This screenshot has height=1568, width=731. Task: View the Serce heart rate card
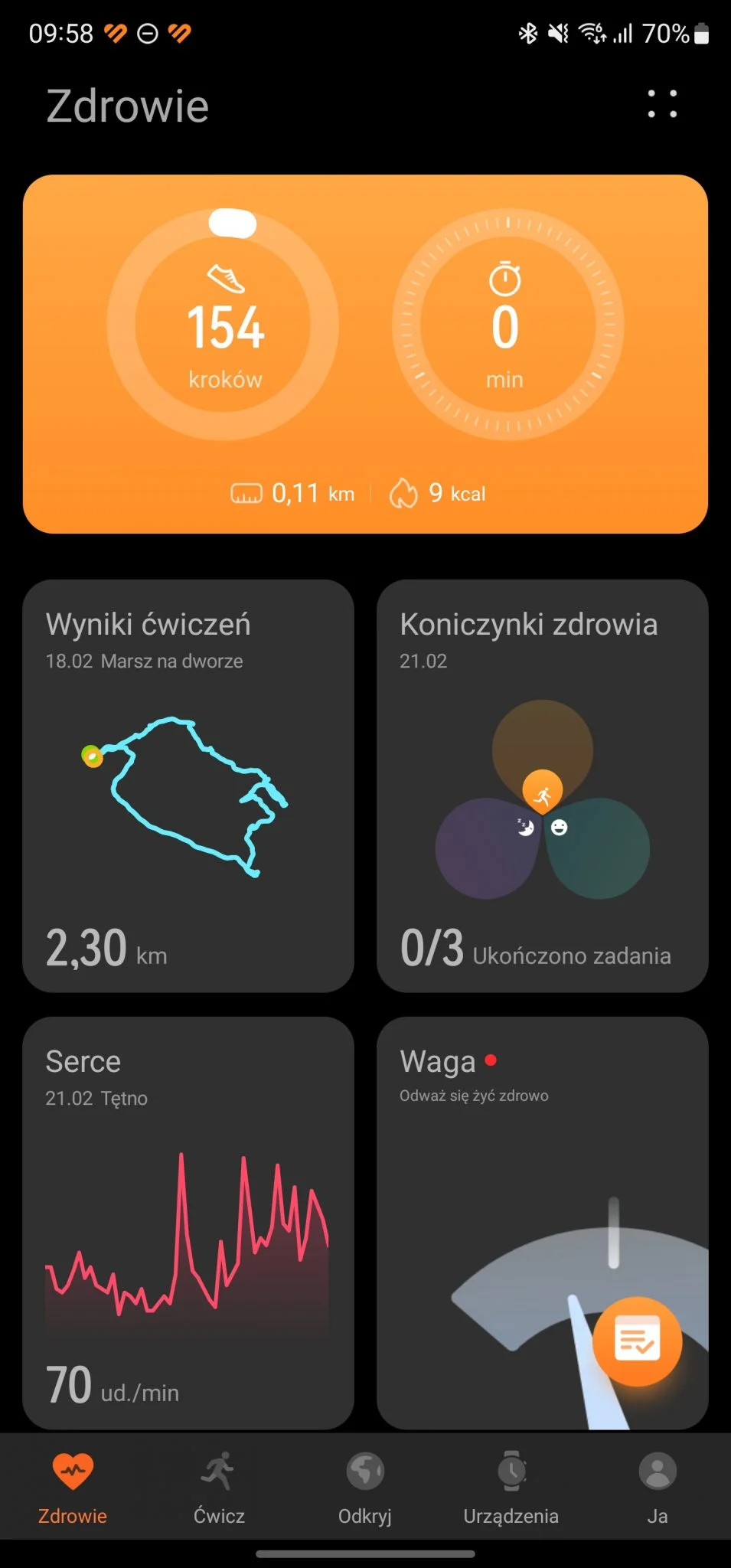pos(188,1223)
